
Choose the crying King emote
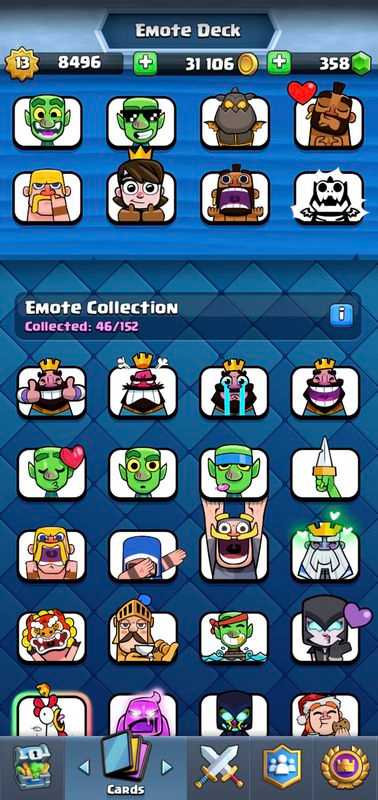[x=234, y=389]
